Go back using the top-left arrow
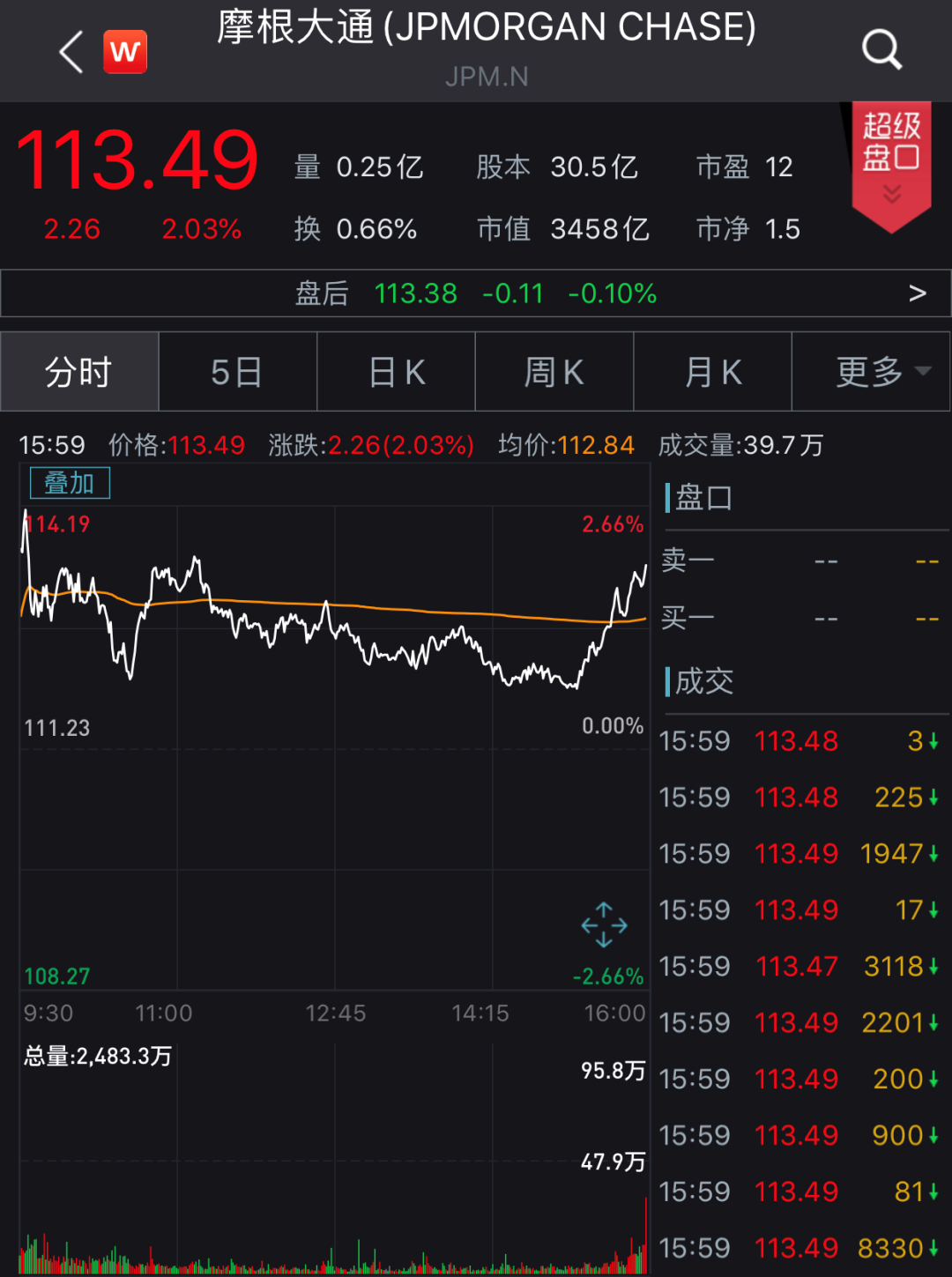This screenshot has width=952, height=1277. pyautogui.click(x=71, y=52)
